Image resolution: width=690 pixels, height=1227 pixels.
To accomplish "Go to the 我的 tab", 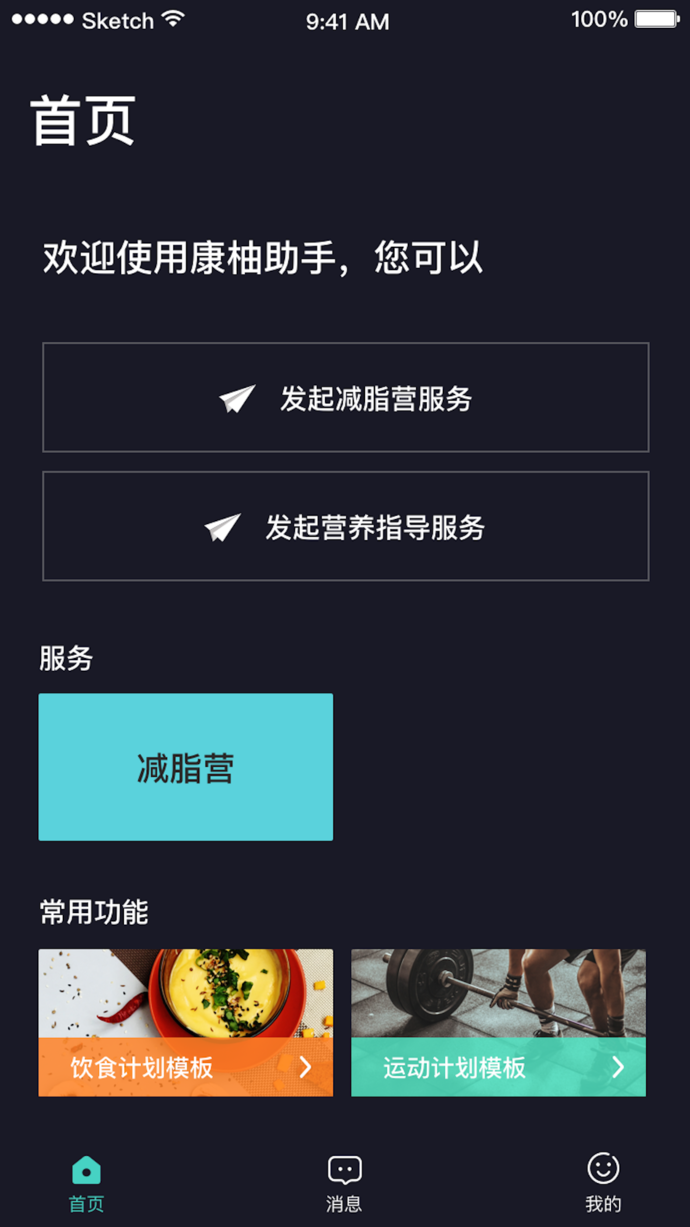I will [x=603, y=1182].
